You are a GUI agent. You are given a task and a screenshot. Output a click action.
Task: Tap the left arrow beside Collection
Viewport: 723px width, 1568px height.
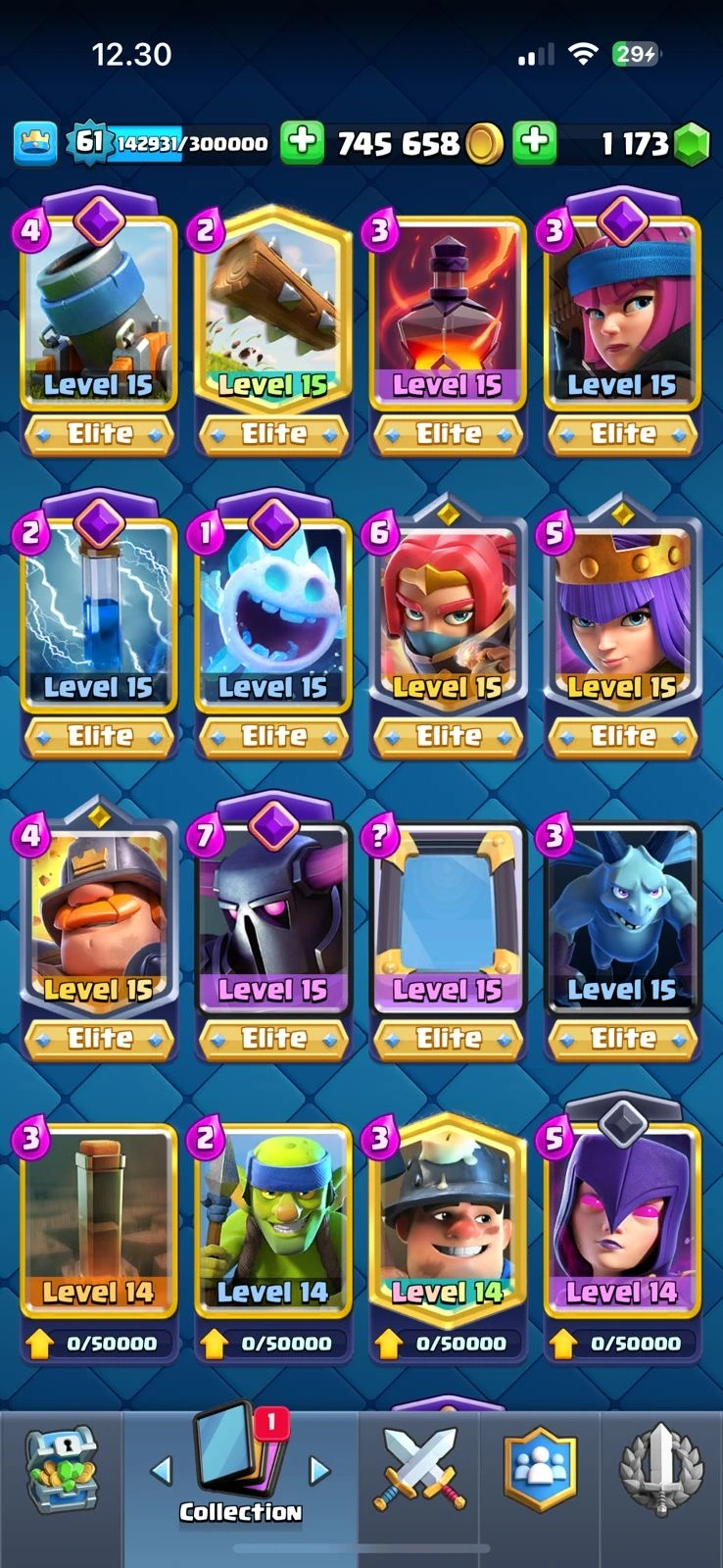(162, 1470)
